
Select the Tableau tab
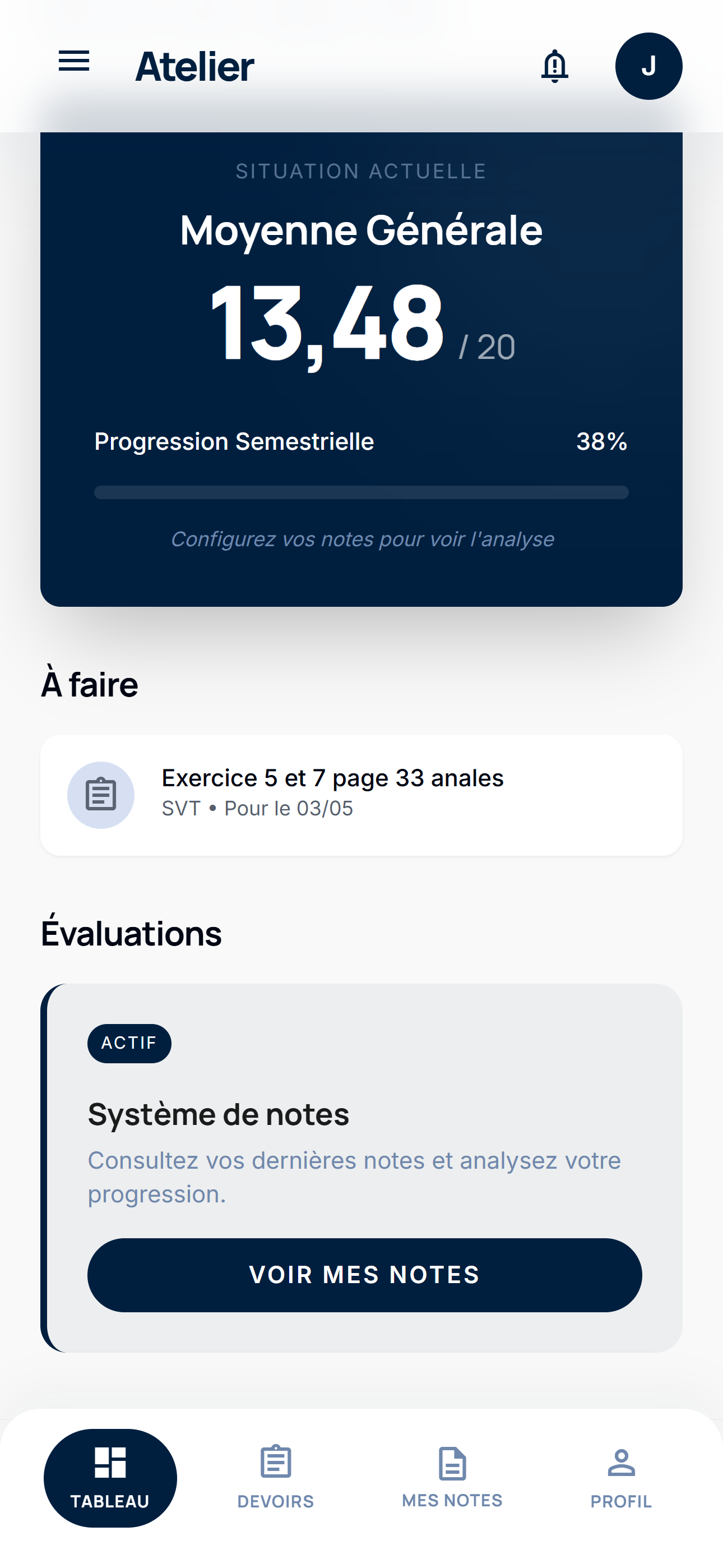click(x=110, y=1477)
